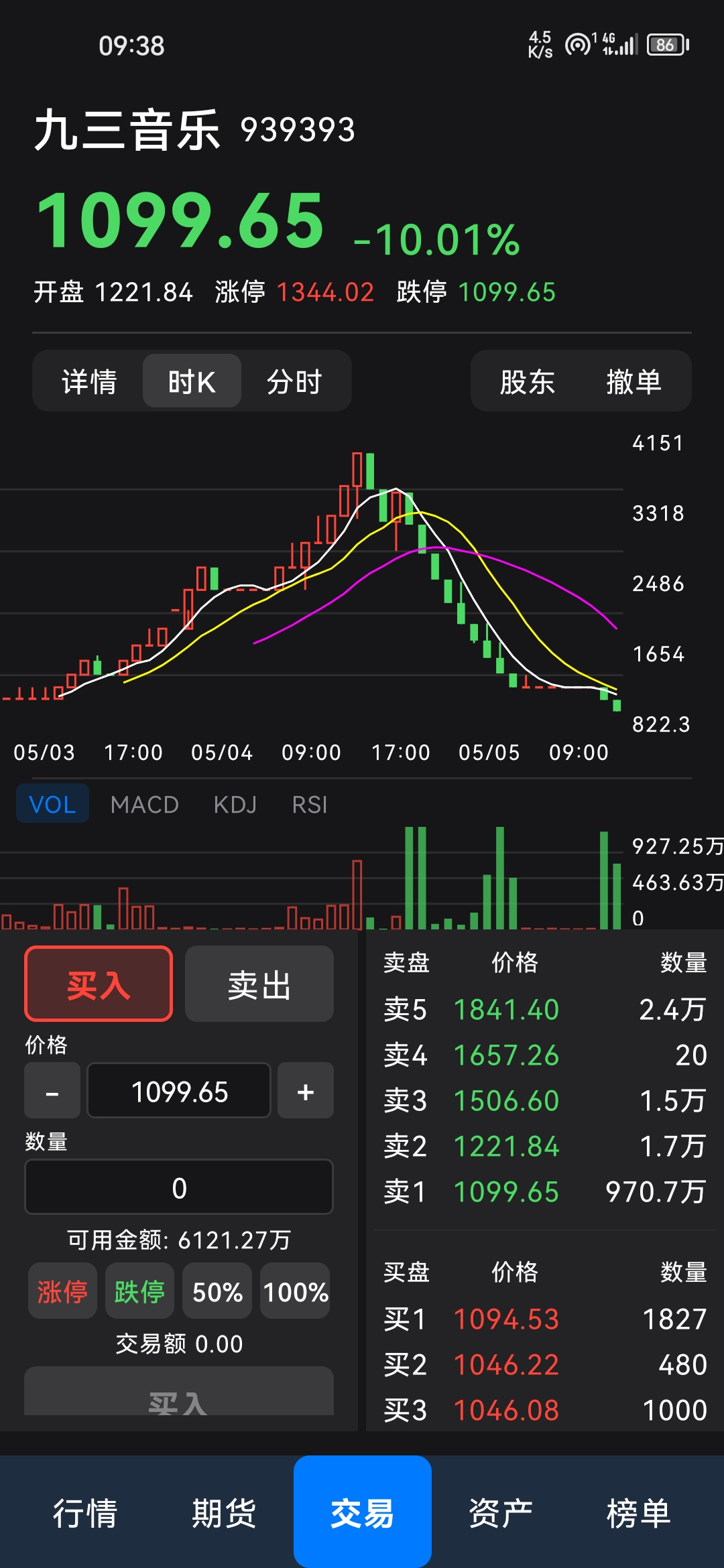Open the 股东 view
The image size is (724, 1568).
tap(527, 381)
